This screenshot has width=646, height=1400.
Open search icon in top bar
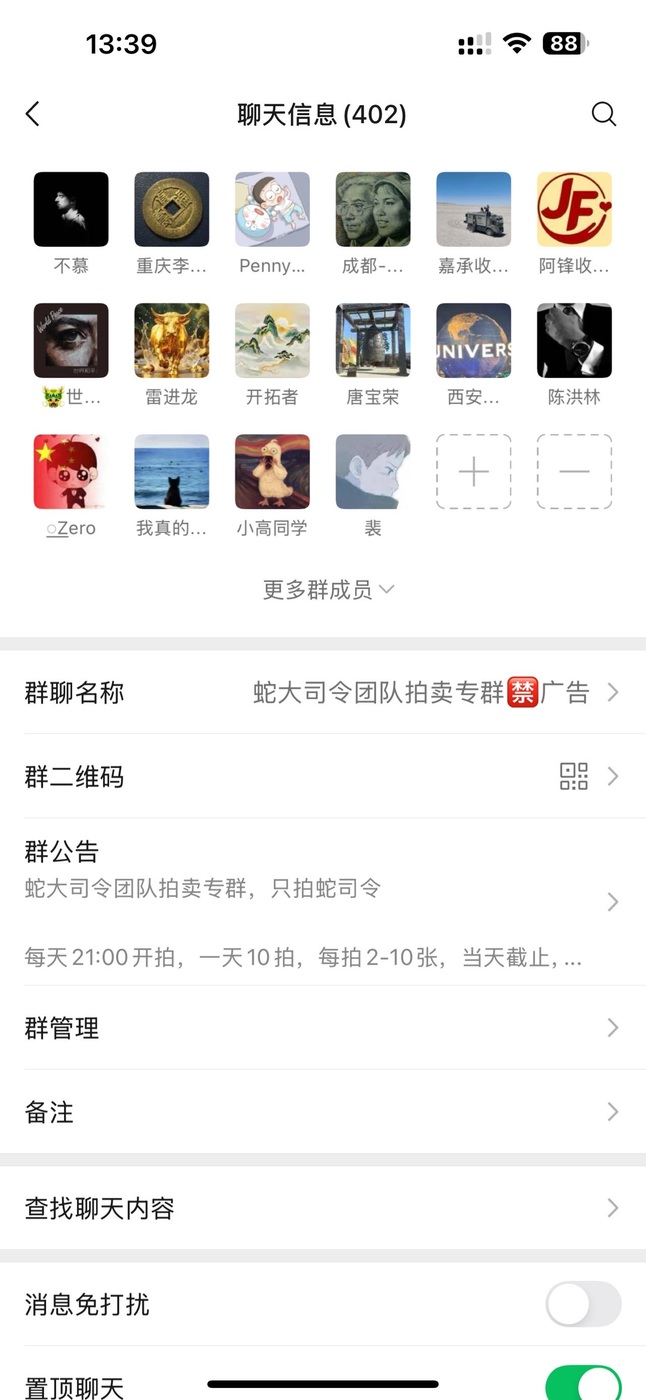[x=603, y=114]
